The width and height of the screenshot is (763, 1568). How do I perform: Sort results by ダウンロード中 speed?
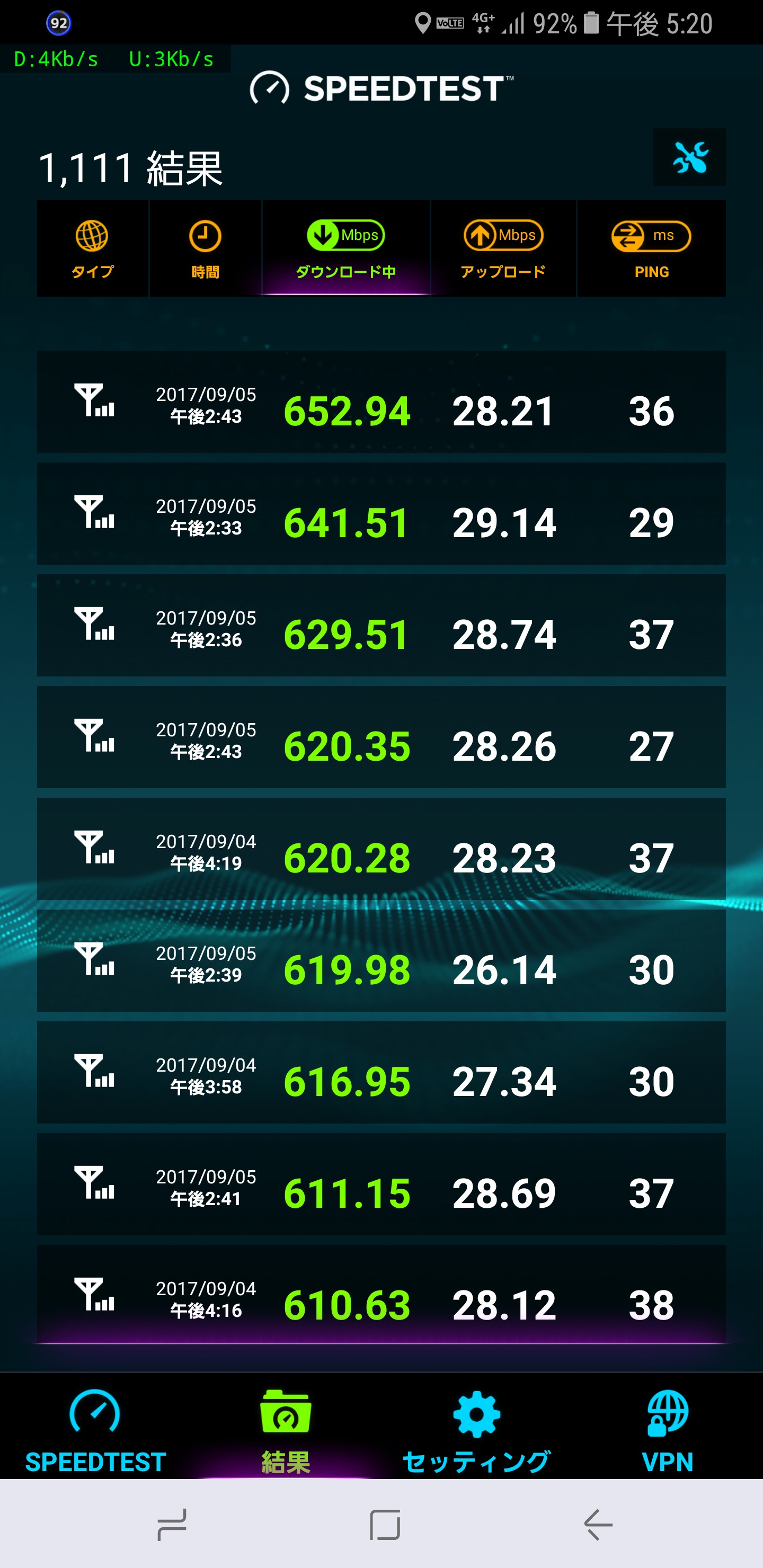[x=346, y=249]
